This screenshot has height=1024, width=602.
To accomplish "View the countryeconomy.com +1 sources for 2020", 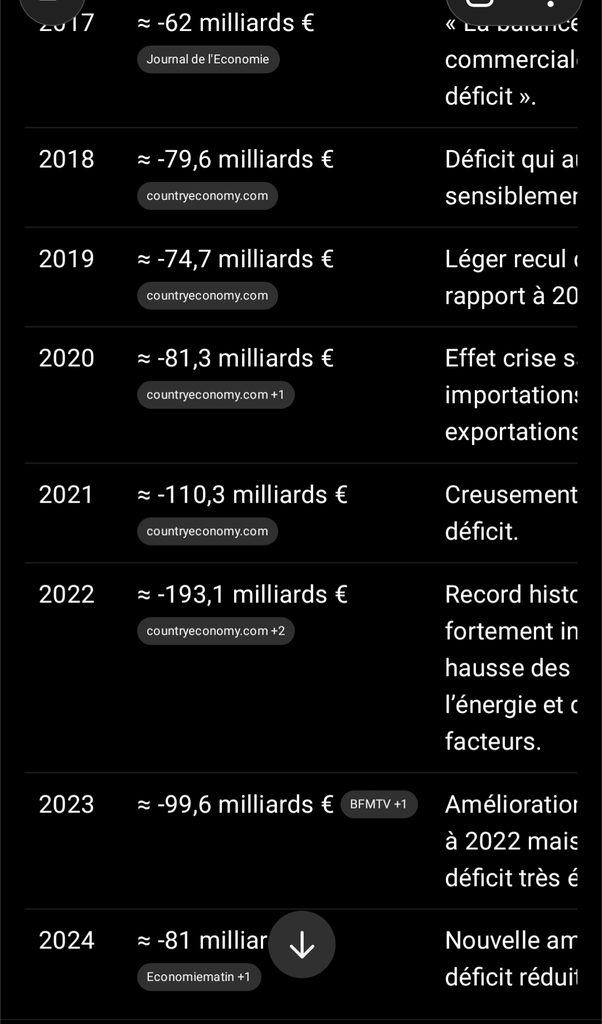I will [x=215, y=395].
